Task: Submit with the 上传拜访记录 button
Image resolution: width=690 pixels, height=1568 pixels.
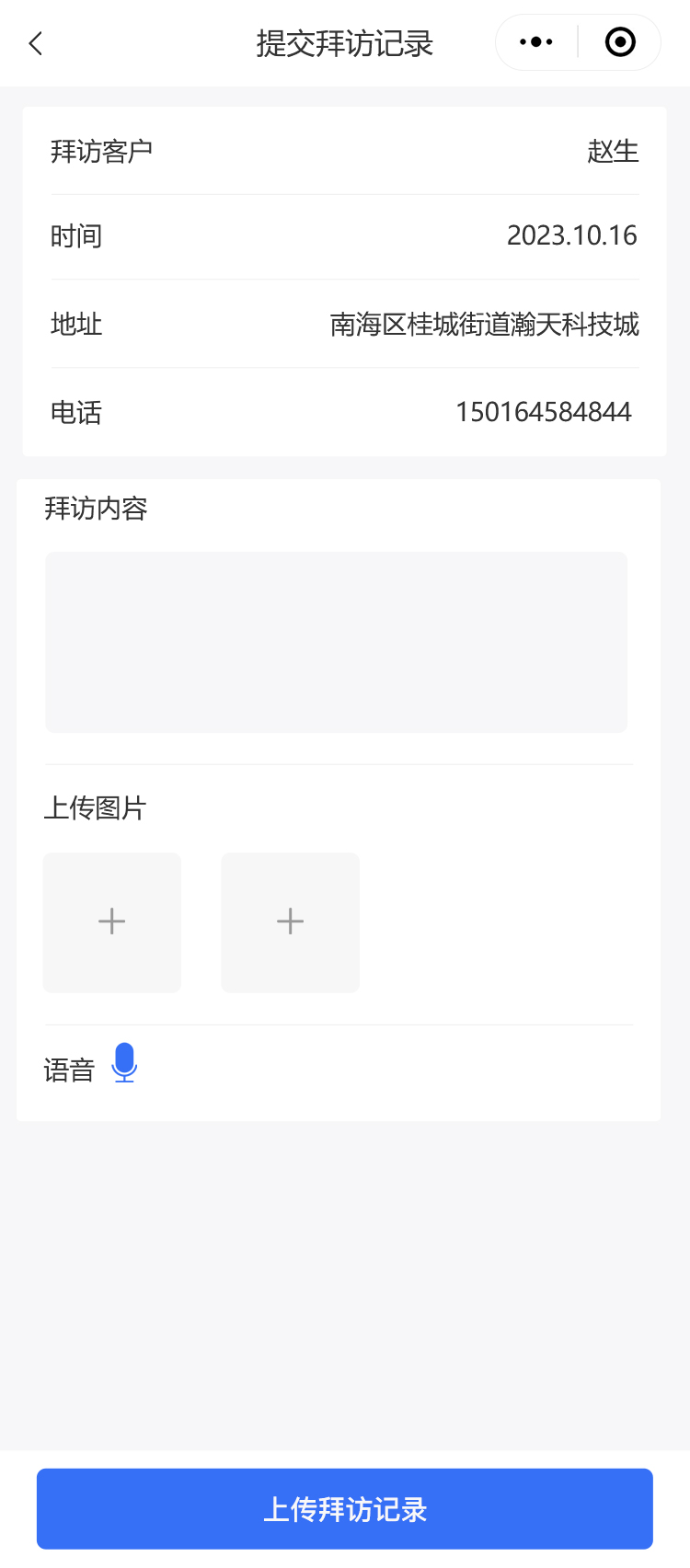Action: [x=345, y=1509]
